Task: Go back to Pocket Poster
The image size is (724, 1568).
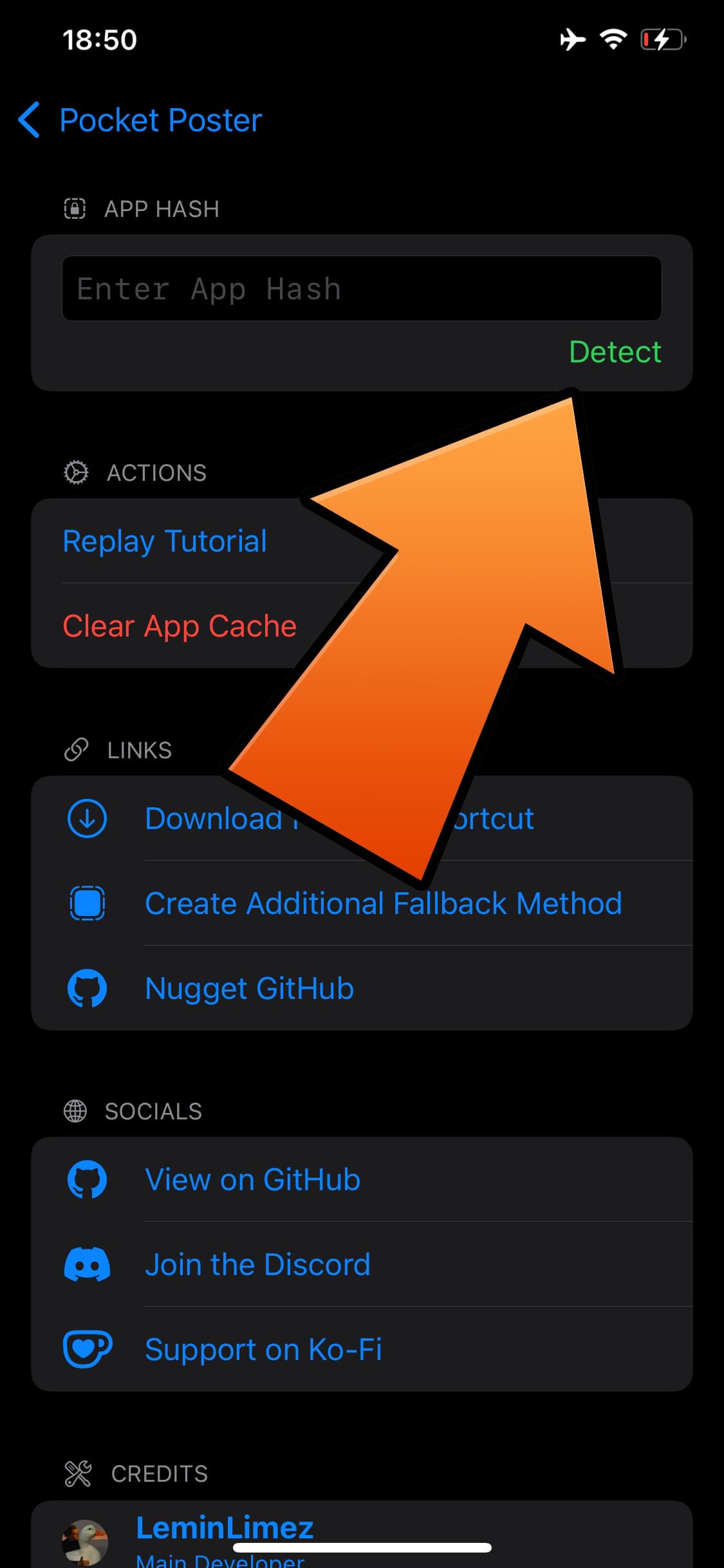Action: point(139,120)
